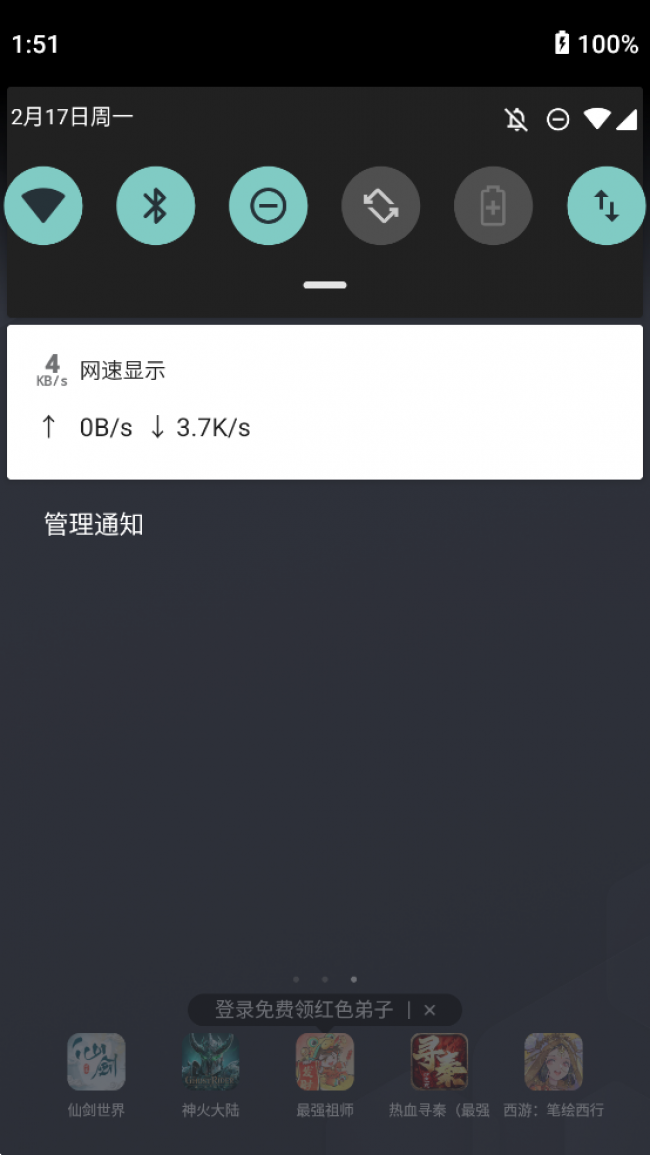Dismiss the 登录免费领红色弟子 tooltip
Viewport: 650px width, 1155px height.
tap(430, 1010)
